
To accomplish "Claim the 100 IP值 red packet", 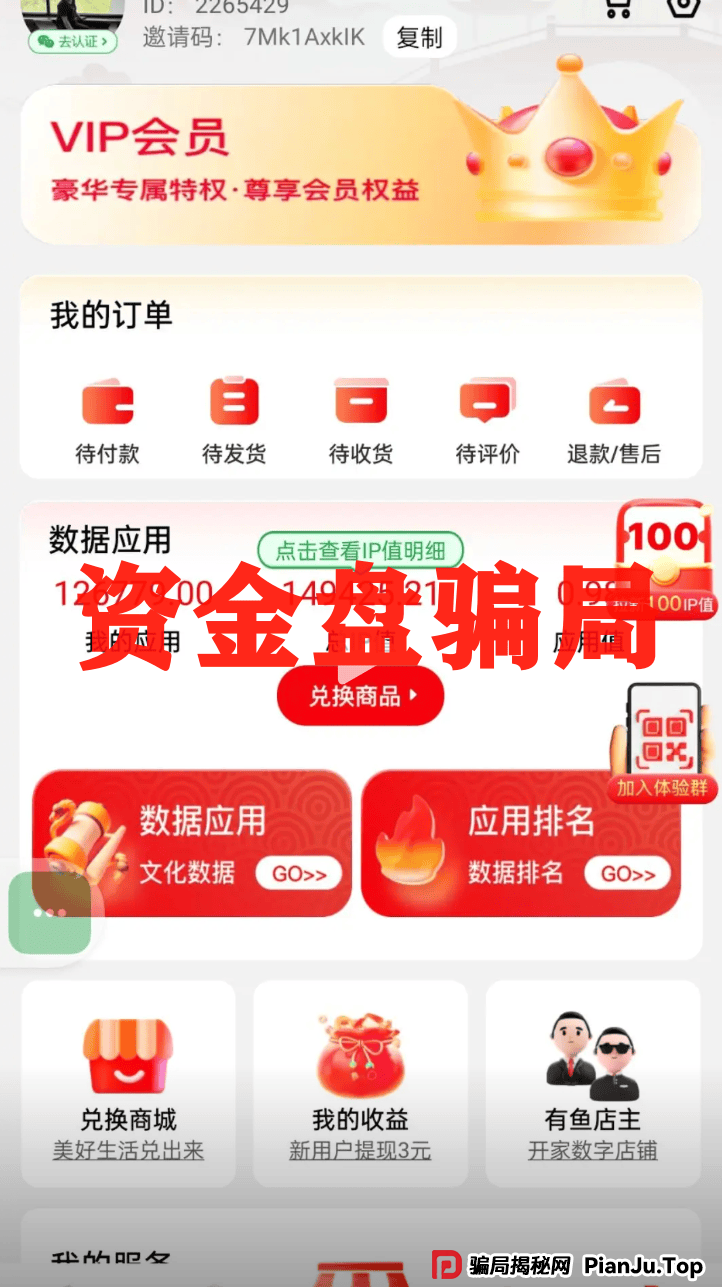I will (x=664, y=560).
